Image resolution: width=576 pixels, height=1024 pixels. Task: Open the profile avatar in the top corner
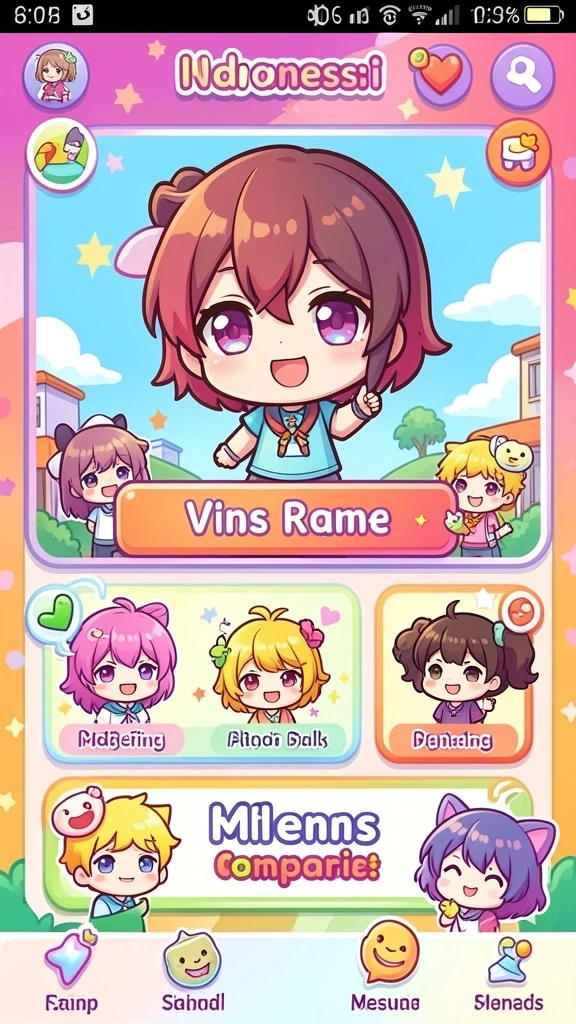coord(56,76)
